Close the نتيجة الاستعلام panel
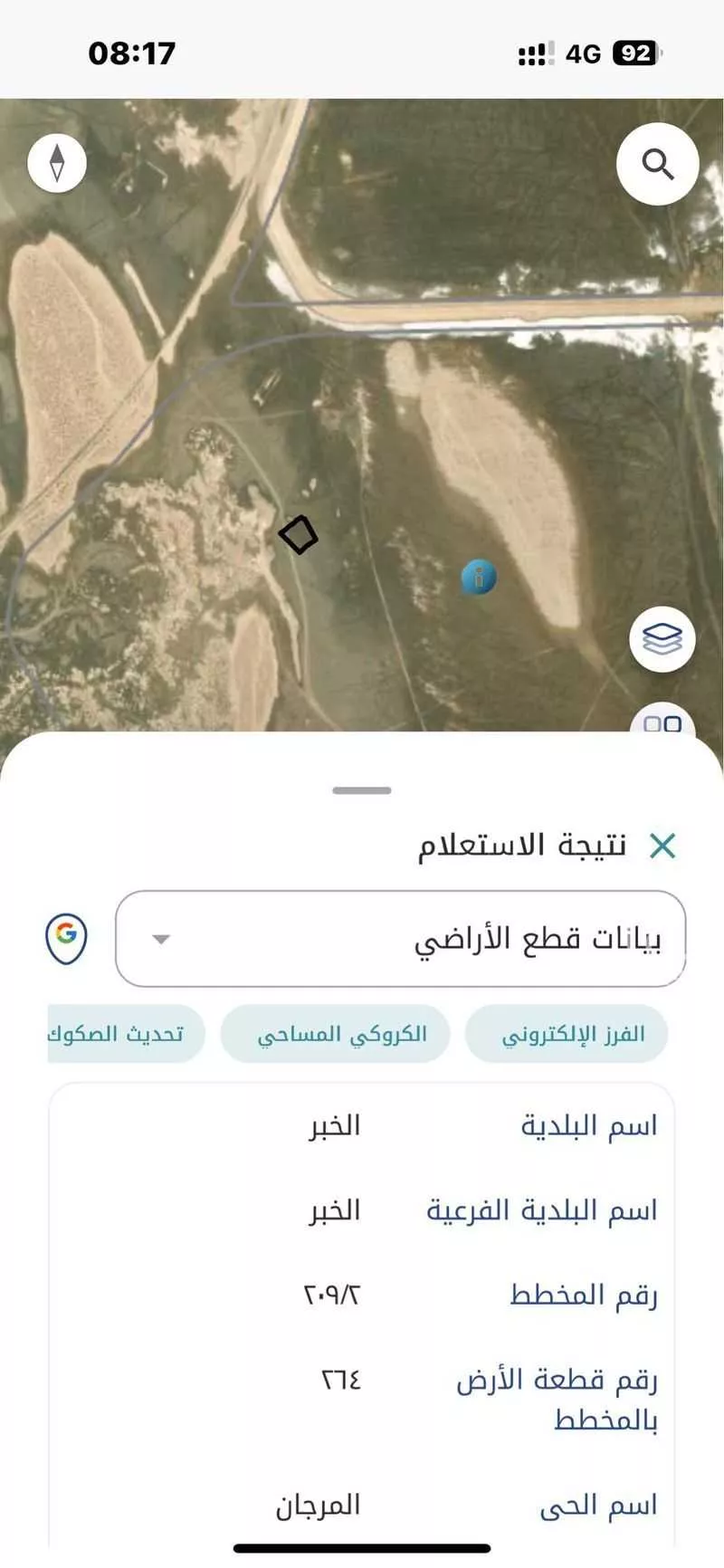The width and height of the screenshot is (724, 1568). pyautogui.click(x=662, y=846)
